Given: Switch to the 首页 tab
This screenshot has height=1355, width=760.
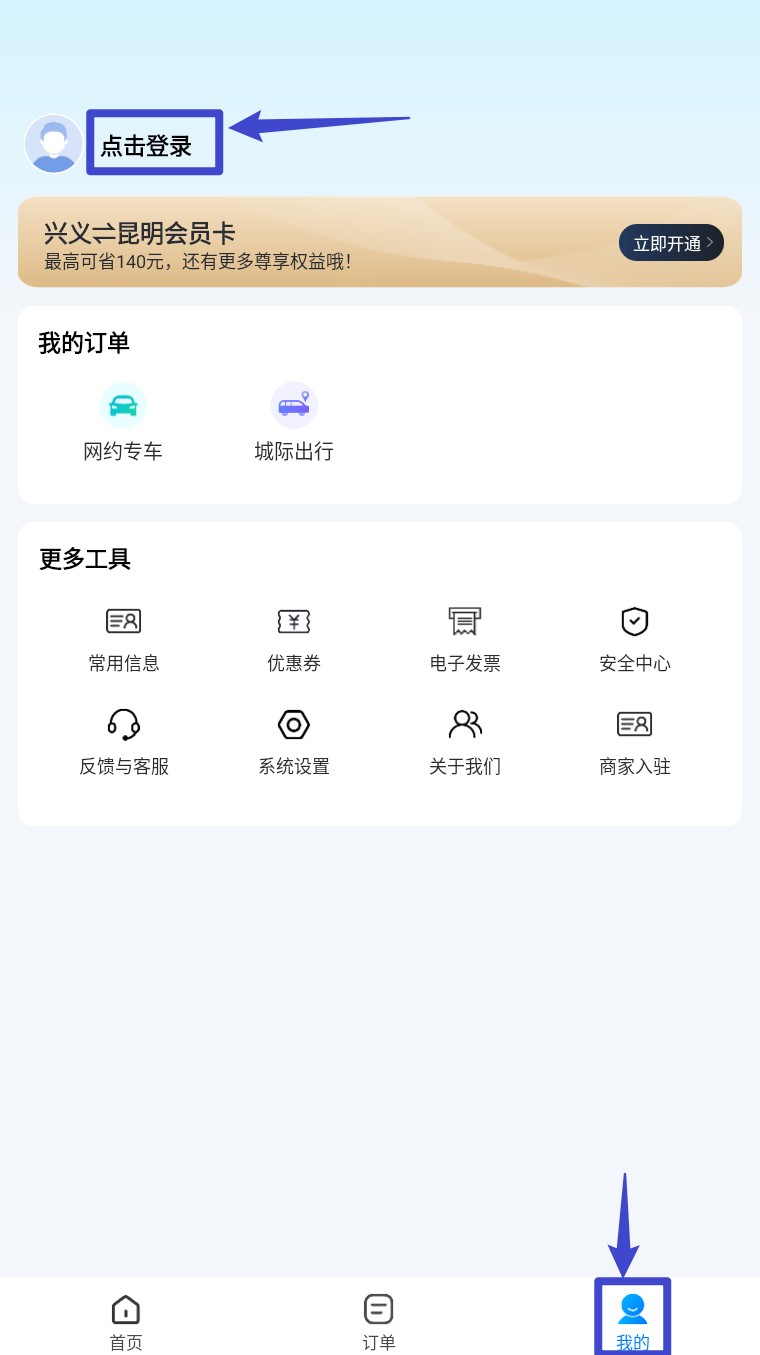Looking at the screenshot, I should coord(126,1320).
